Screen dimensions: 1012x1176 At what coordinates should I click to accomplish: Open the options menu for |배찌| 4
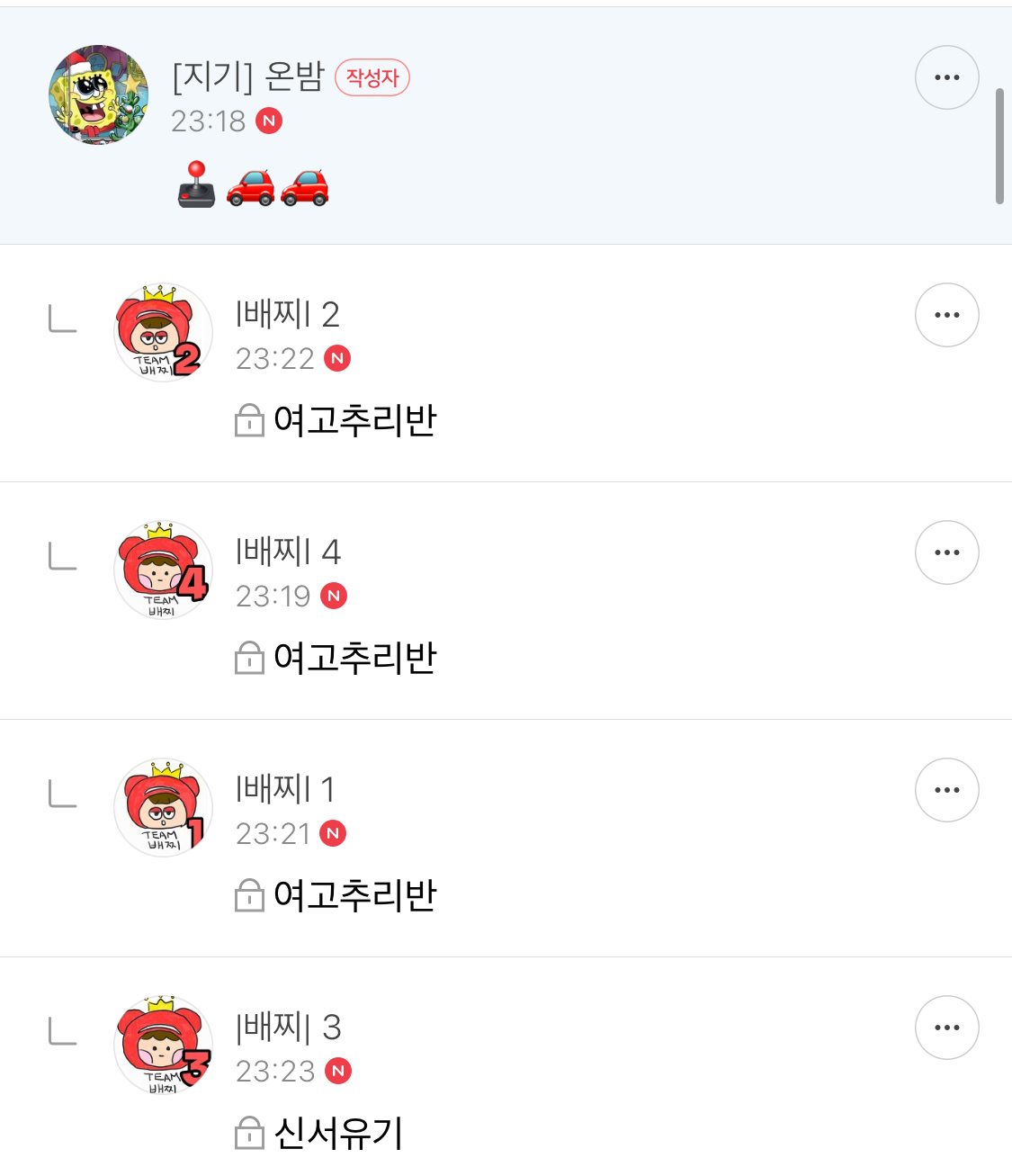click(946, 552)
